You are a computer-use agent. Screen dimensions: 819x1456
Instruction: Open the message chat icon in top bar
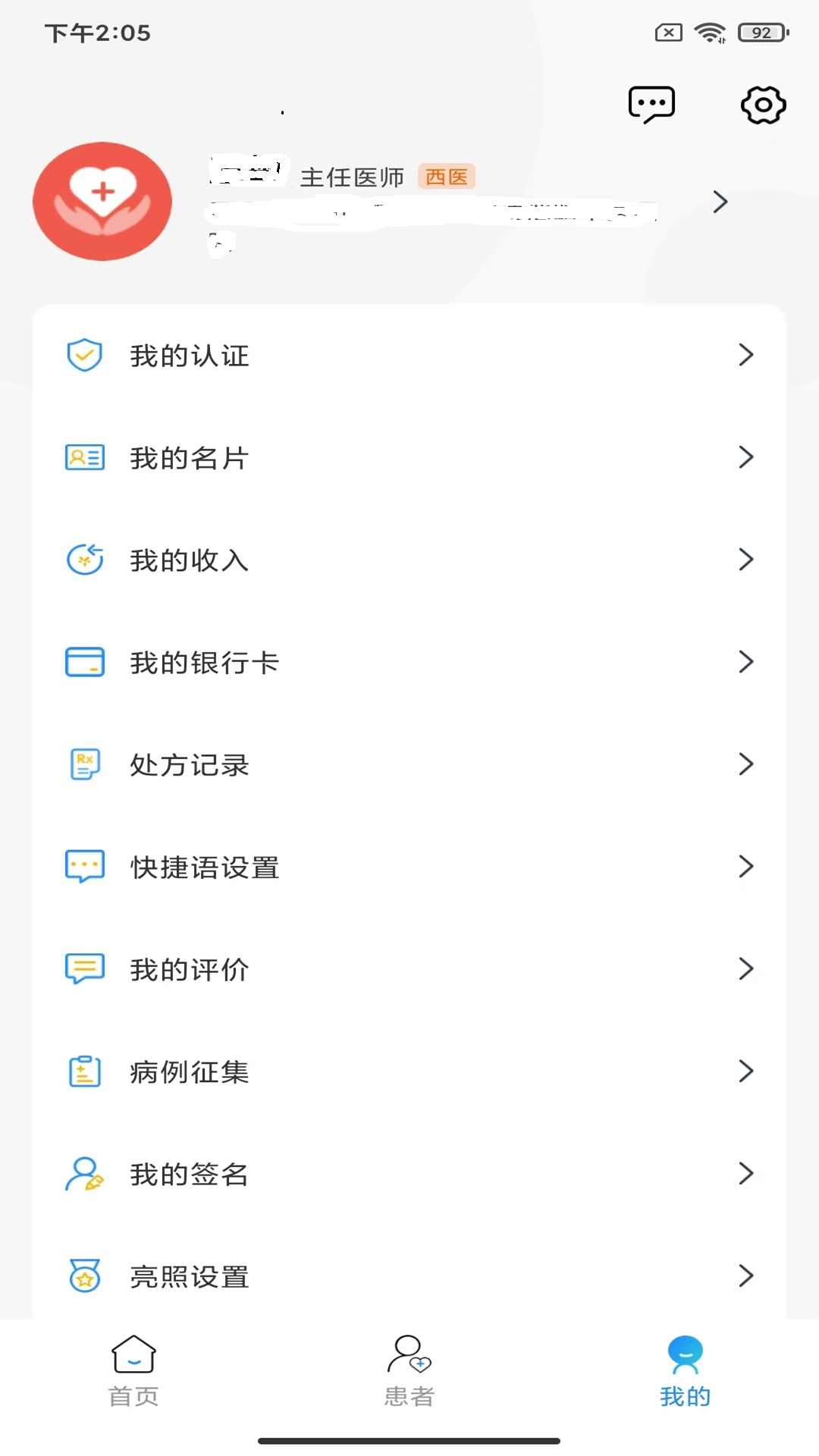click(652, 104)
